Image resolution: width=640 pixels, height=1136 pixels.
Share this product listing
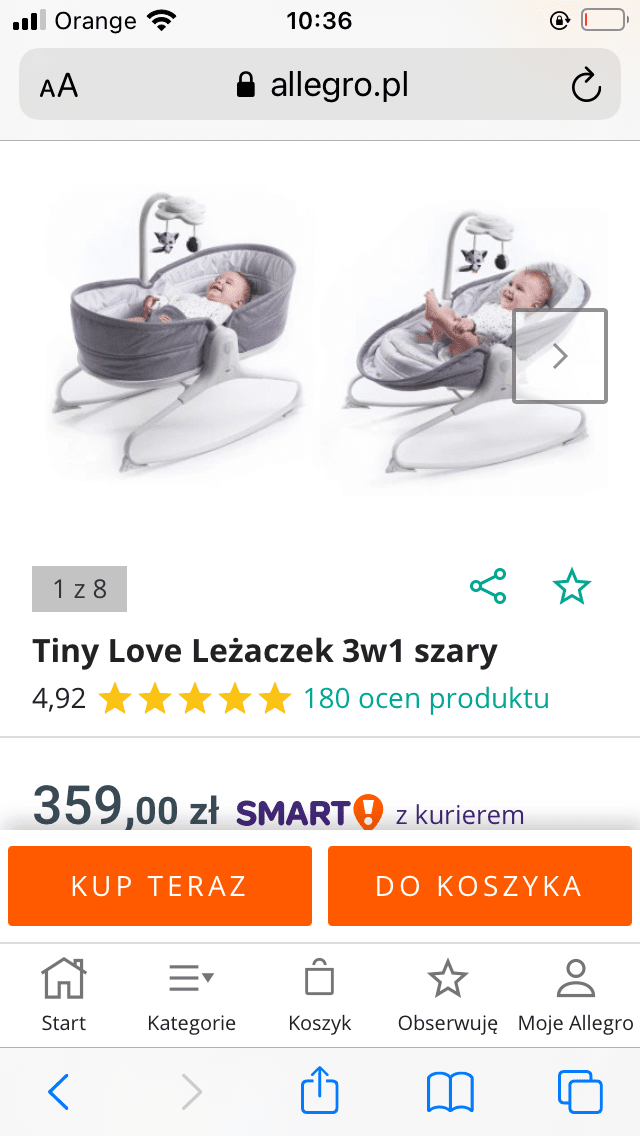488,587
